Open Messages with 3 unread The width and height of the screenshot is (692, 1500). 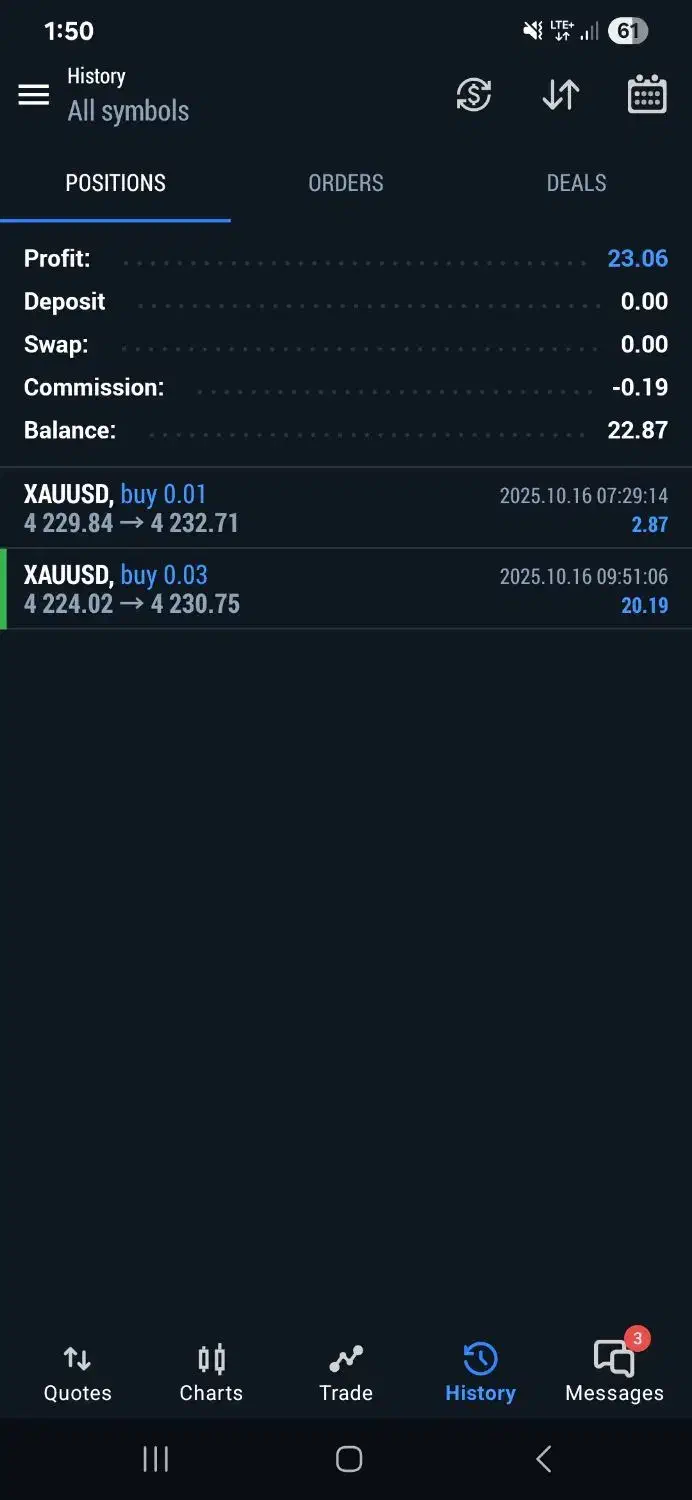pyautogui.click(x=614, y=1374)
